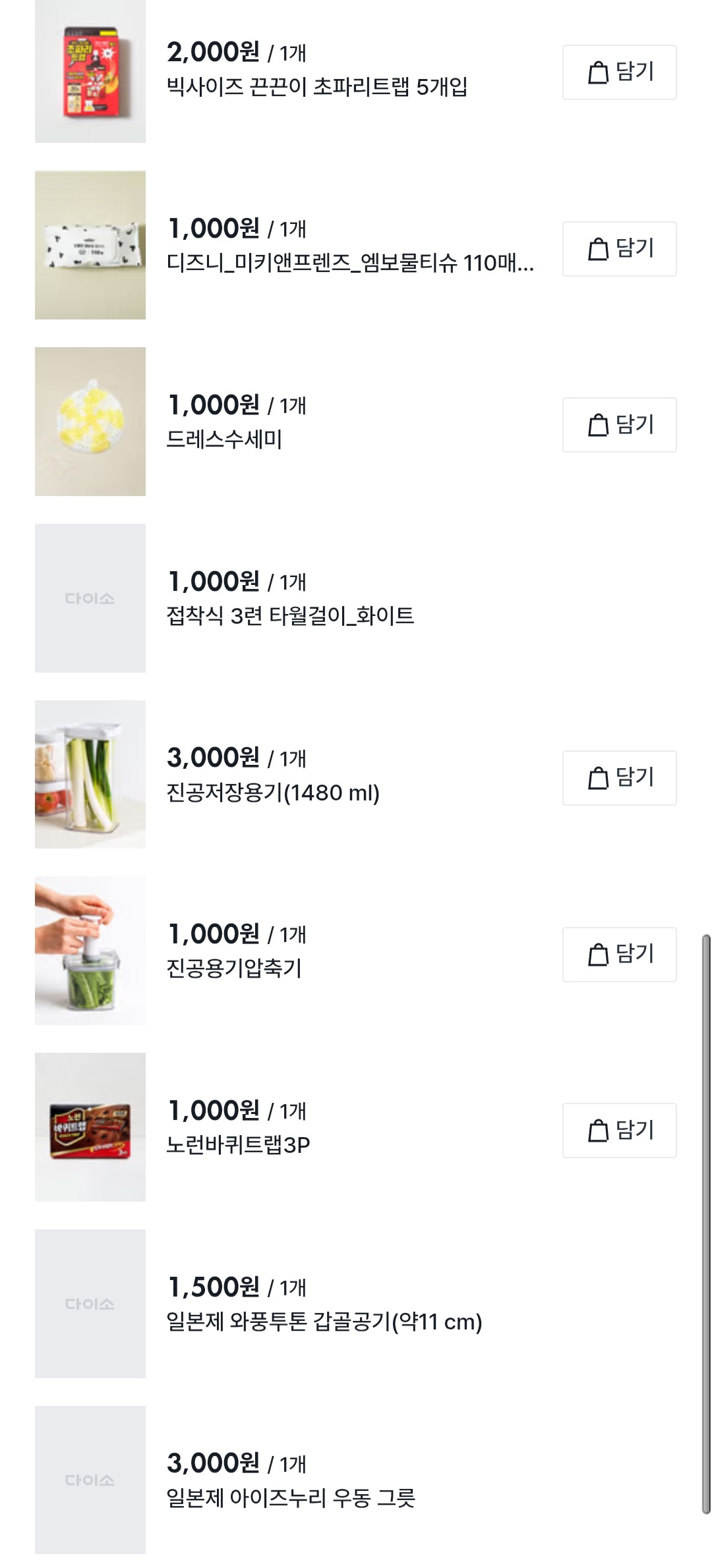The width and height of the screenshot is (712, 1568).
Task: View the 진공저장용기 product image
Action: [x=90, y=774]
